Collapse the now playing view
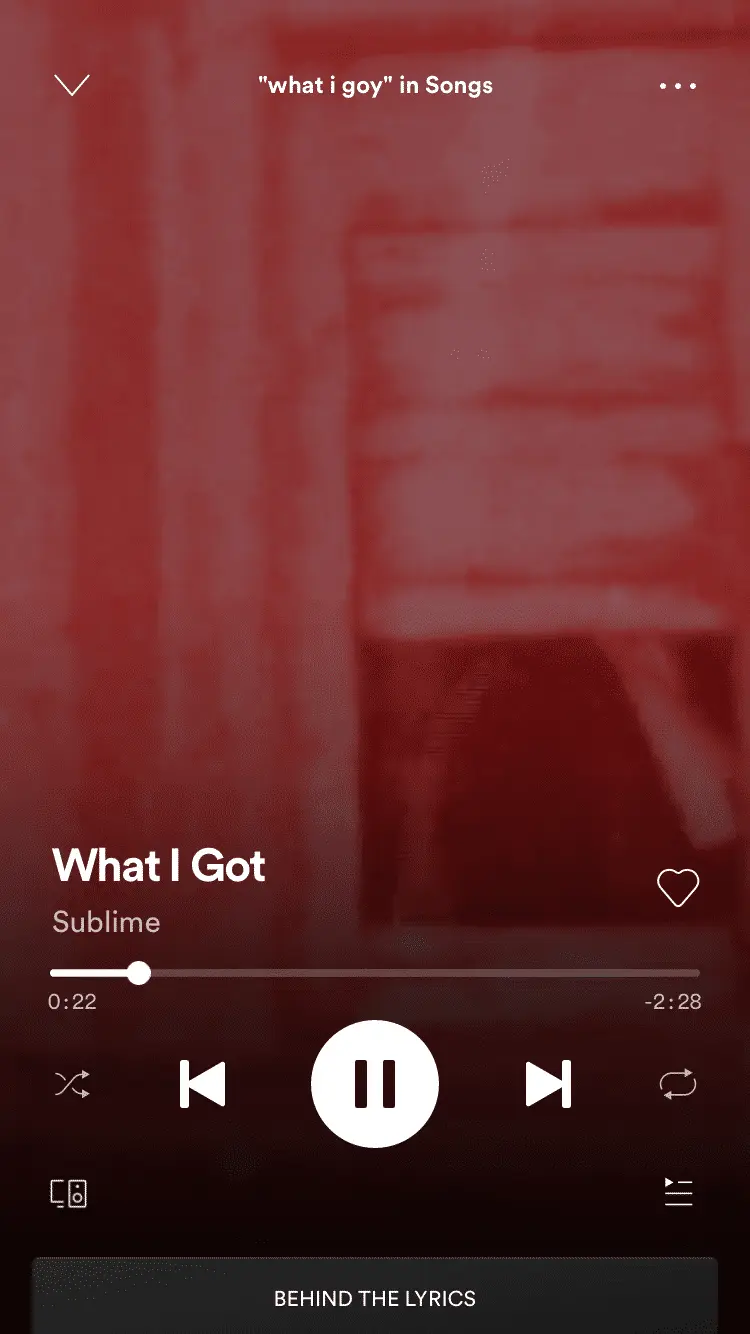750x1334 pixels. [x=72, y=86]
